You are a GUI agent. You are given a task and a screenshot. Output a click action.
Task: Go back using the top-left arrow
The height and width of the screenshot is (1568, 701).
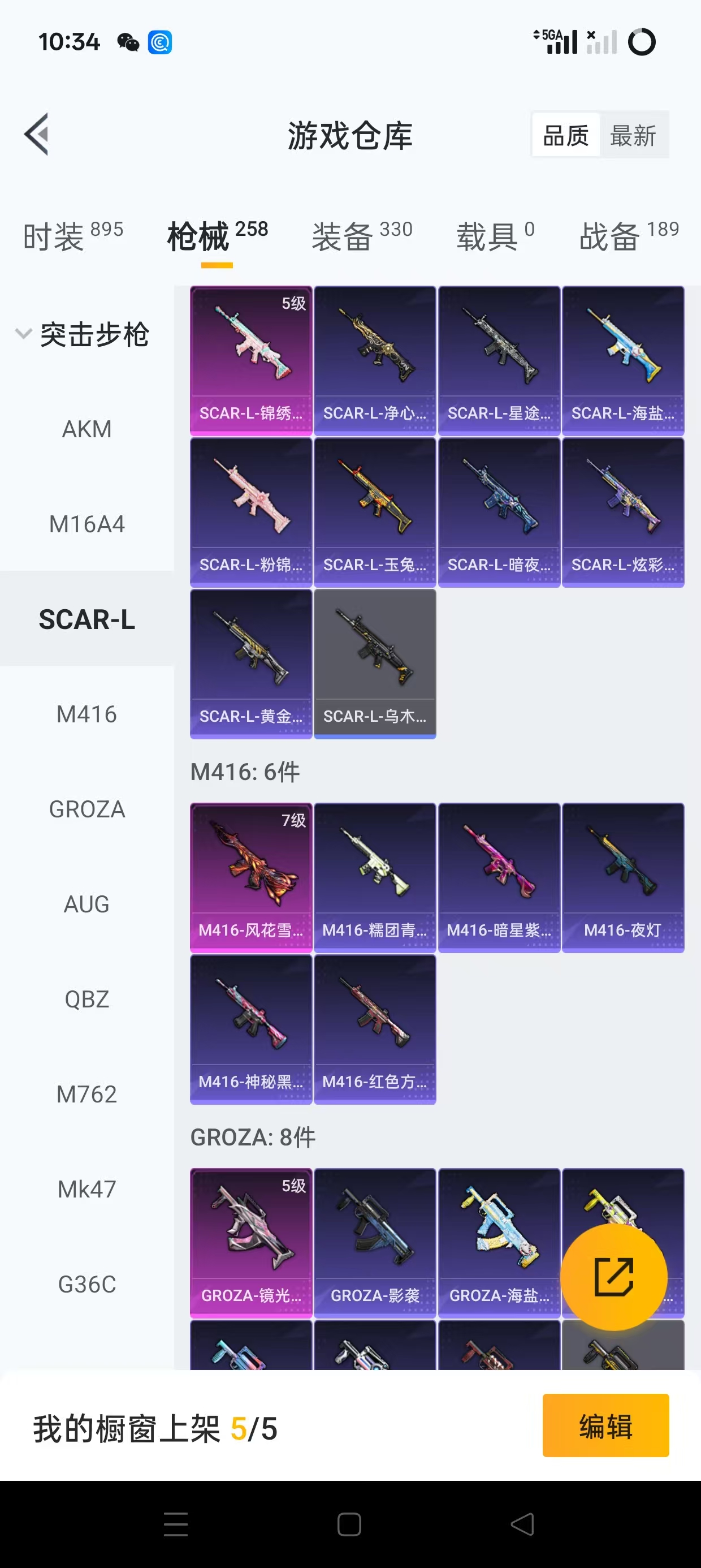[37, 135]
